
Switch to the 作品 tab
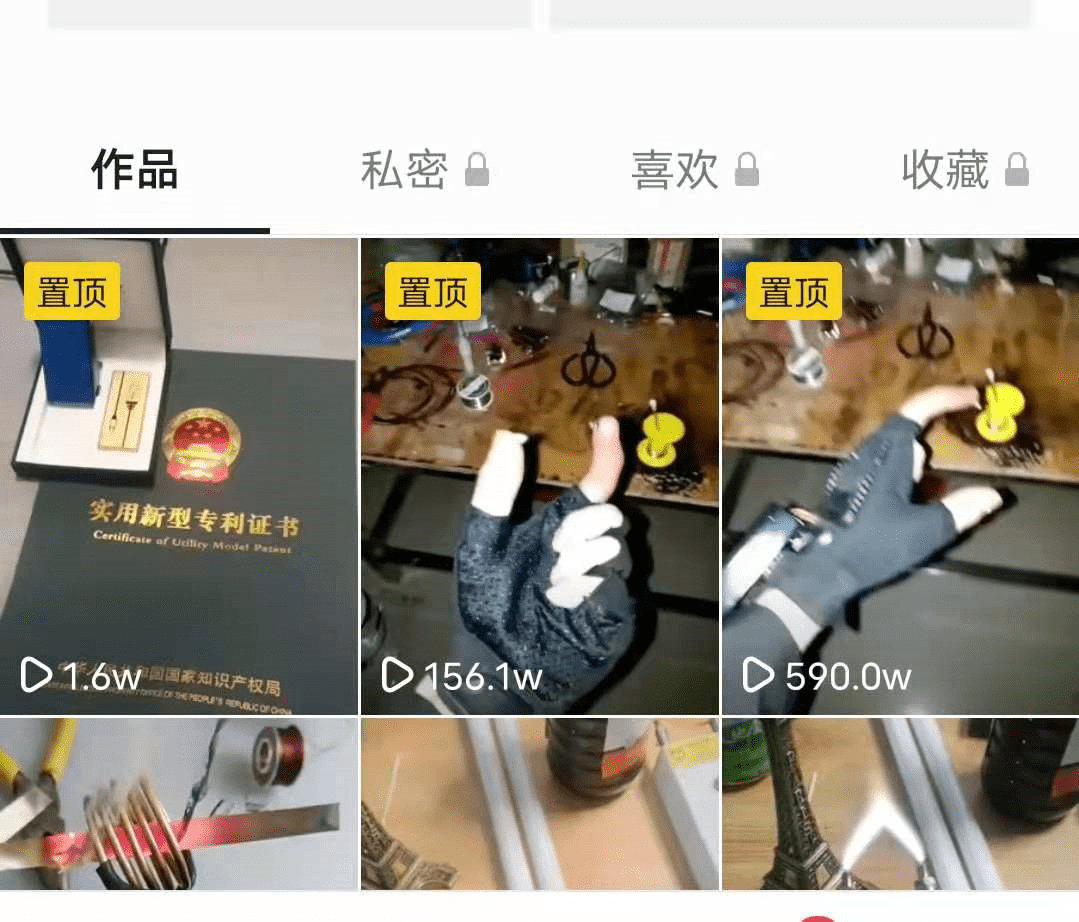[x=134, y=171]
